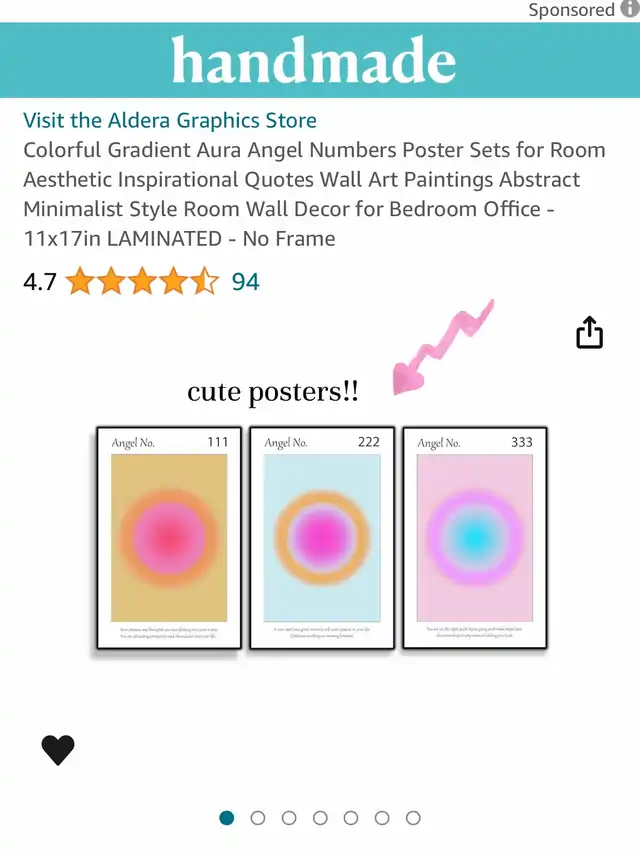Open the 94 customer ratings

pos(245,282)
